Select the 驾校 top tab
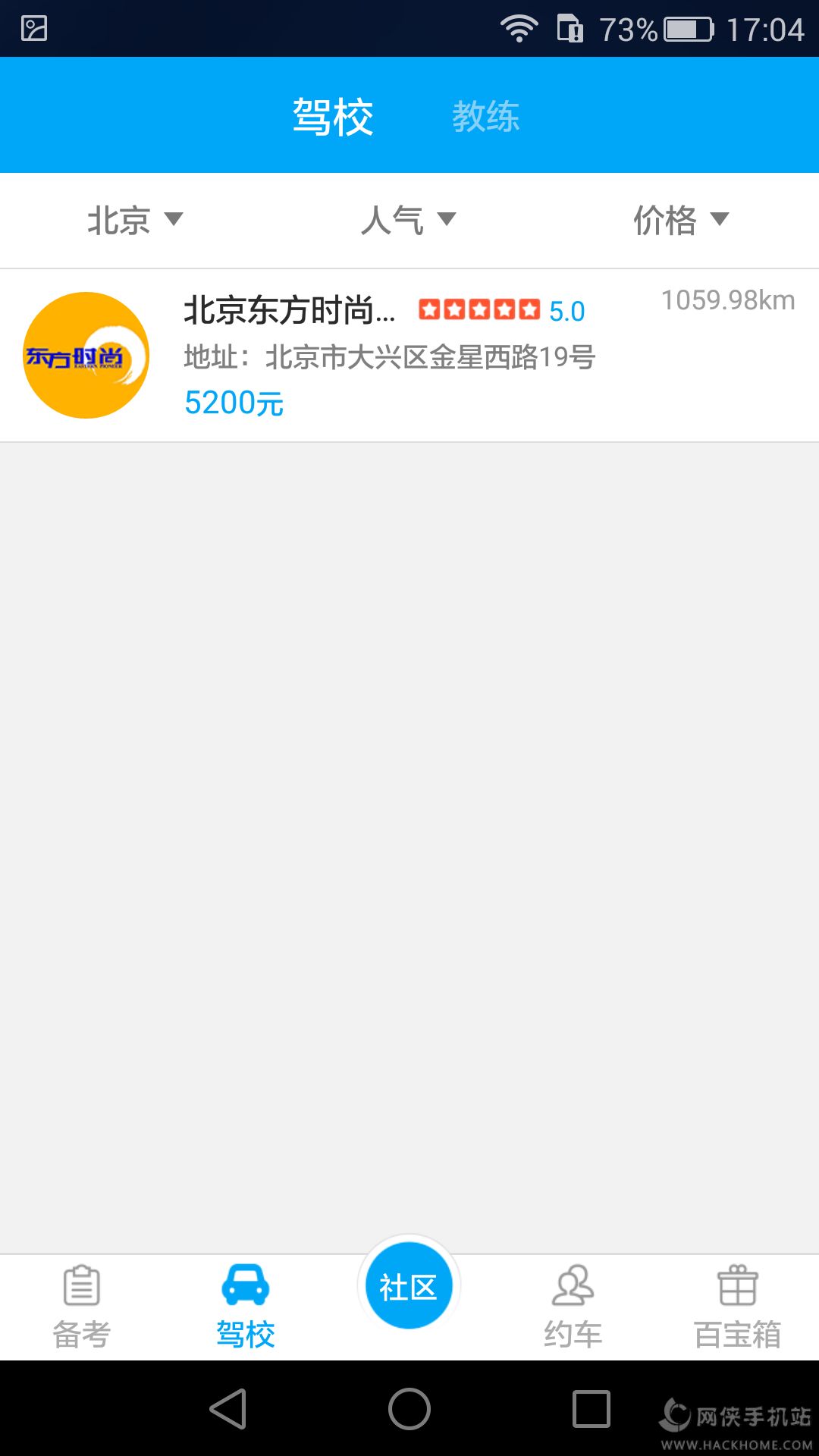819x1456 pixels. click(333, 116)
